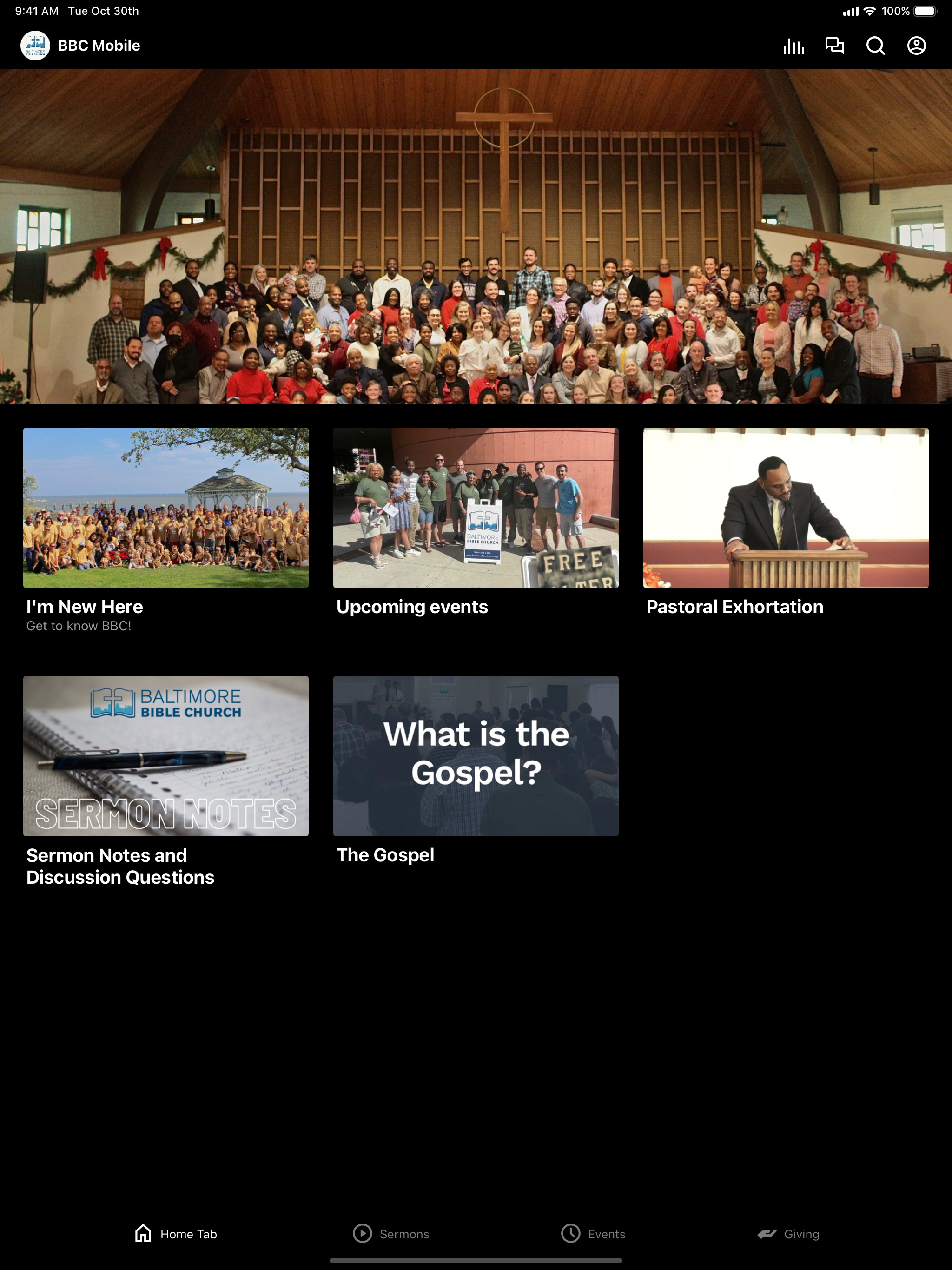
Task: Switch to the Sermons tab
Action: tap(391, 1233)
